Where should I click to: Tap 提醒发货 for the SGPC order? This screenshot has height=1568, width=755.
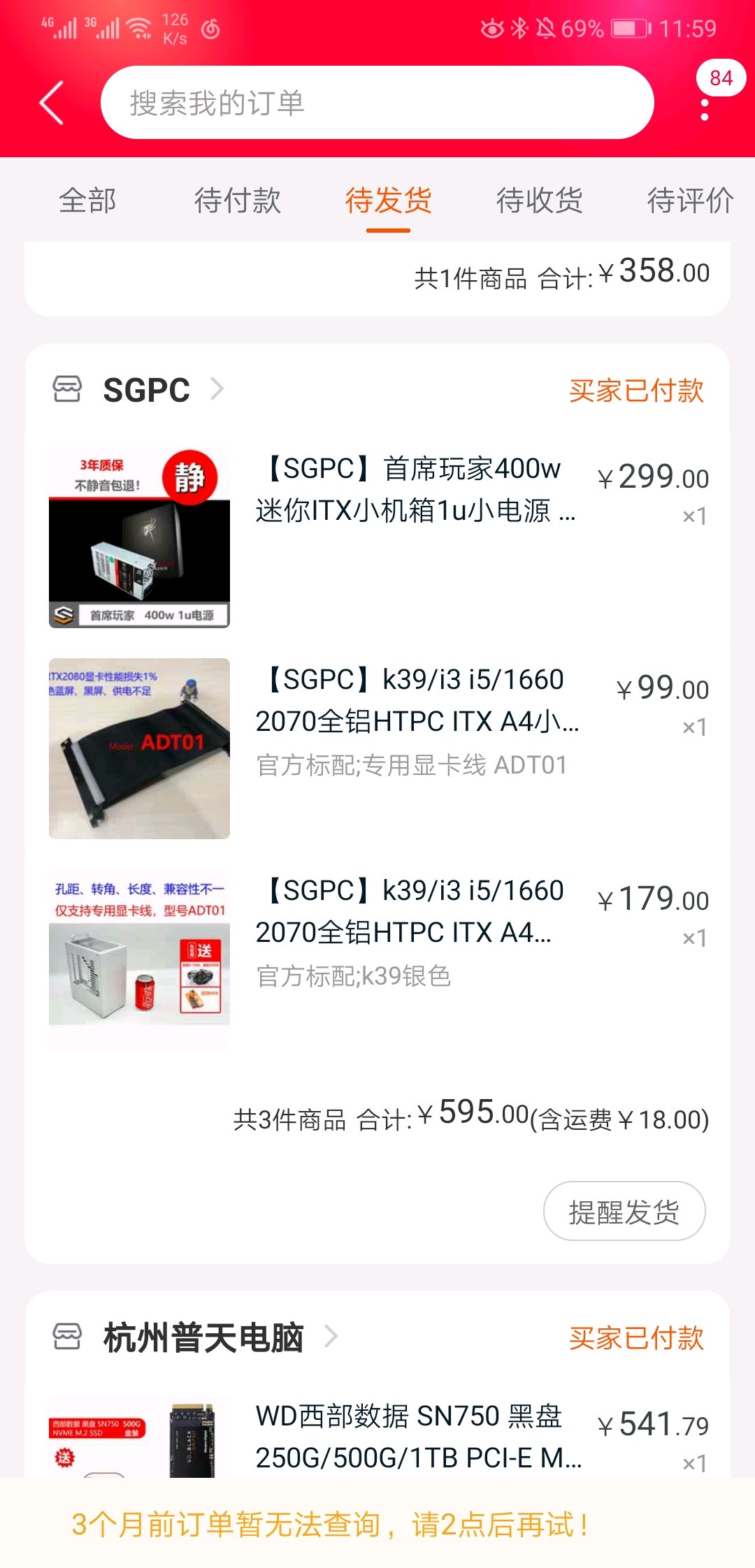pyautogui.click(x=624, y=1212)
